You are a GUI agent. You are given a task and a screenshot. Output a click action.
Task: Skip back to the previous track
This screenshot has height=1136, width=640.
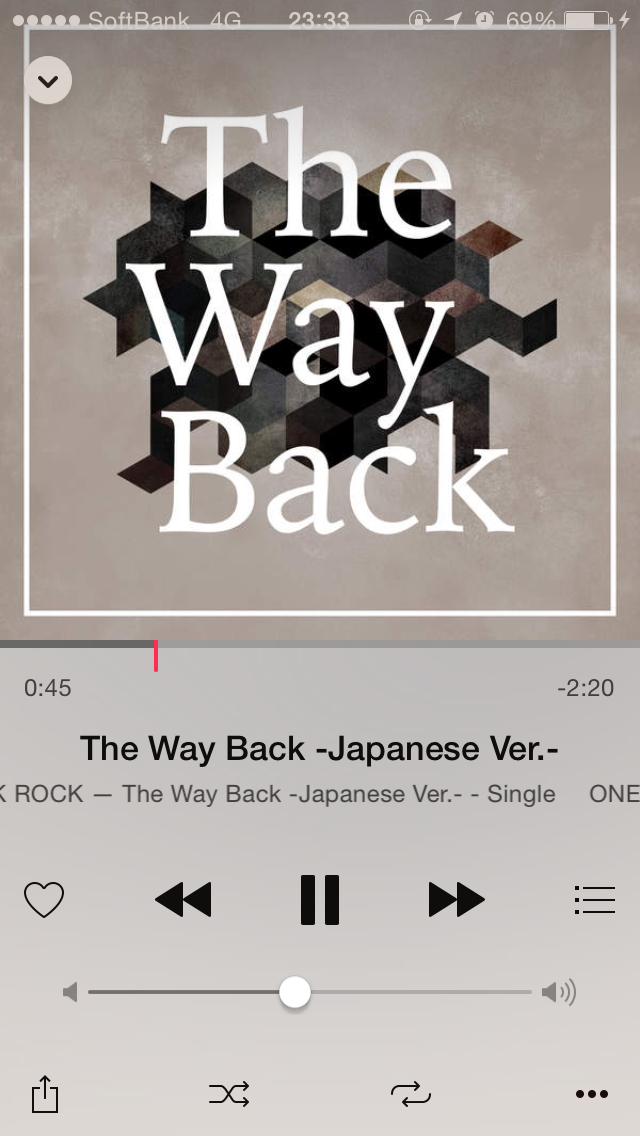pos(183,900)
